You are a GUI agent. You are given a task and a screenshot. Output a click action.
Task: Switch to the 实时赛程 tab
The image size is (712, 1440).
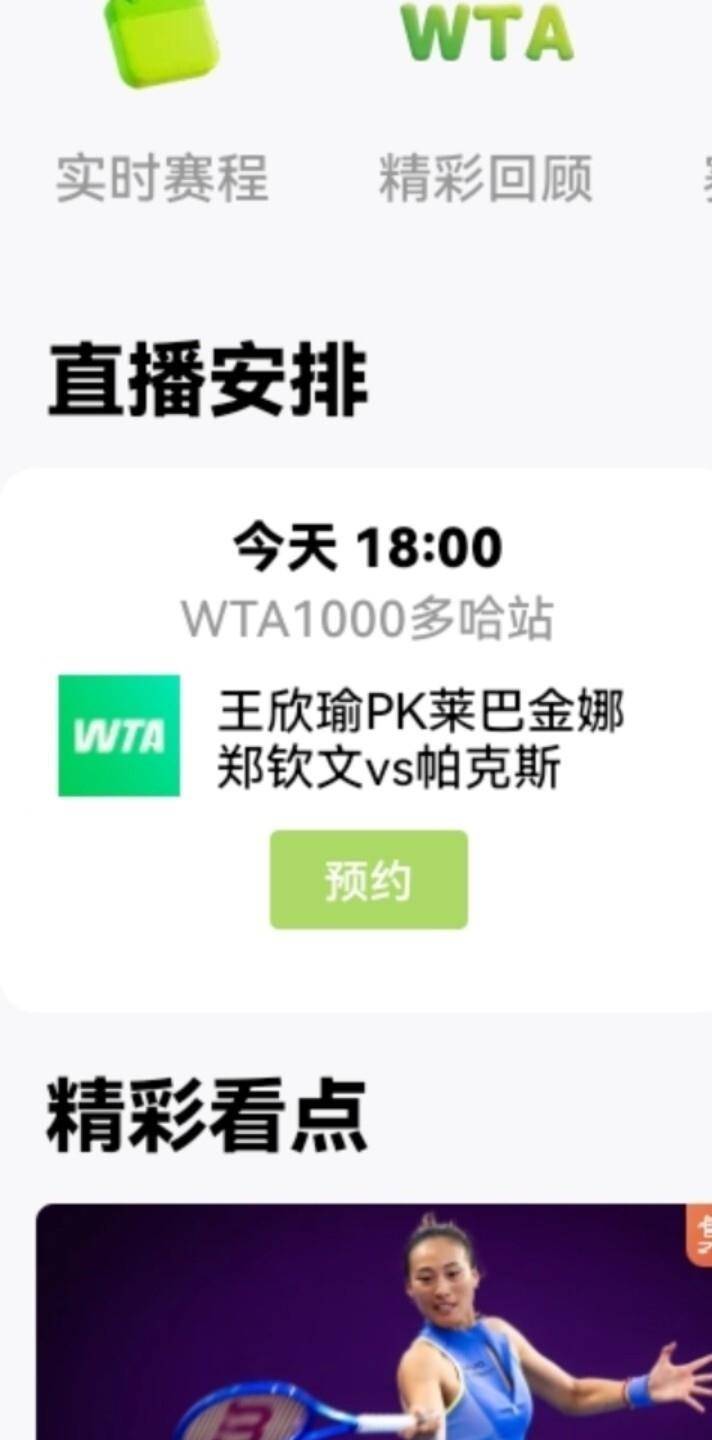pos(162,178)
